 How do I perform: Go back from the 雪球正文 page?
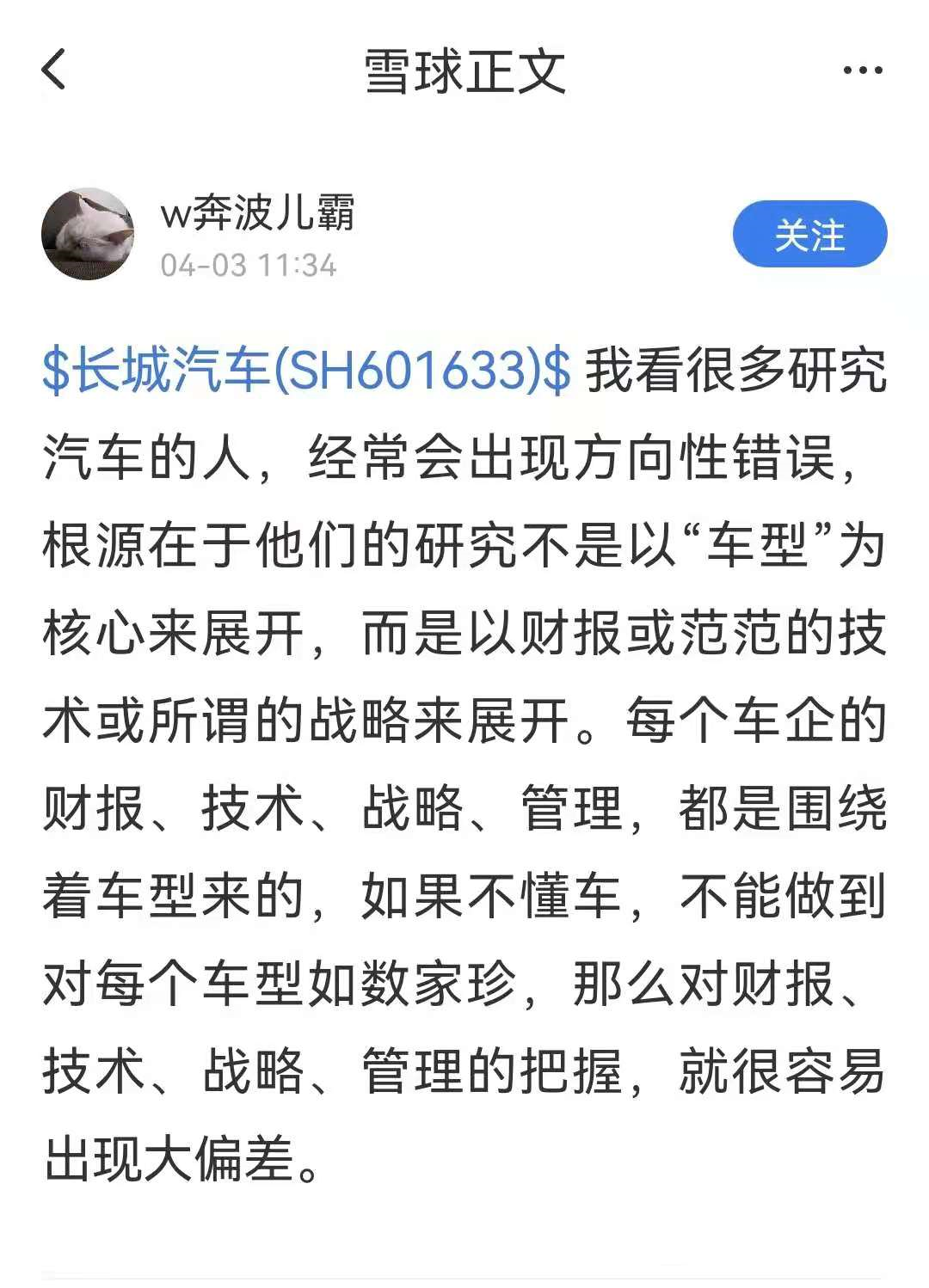point(53,70)
